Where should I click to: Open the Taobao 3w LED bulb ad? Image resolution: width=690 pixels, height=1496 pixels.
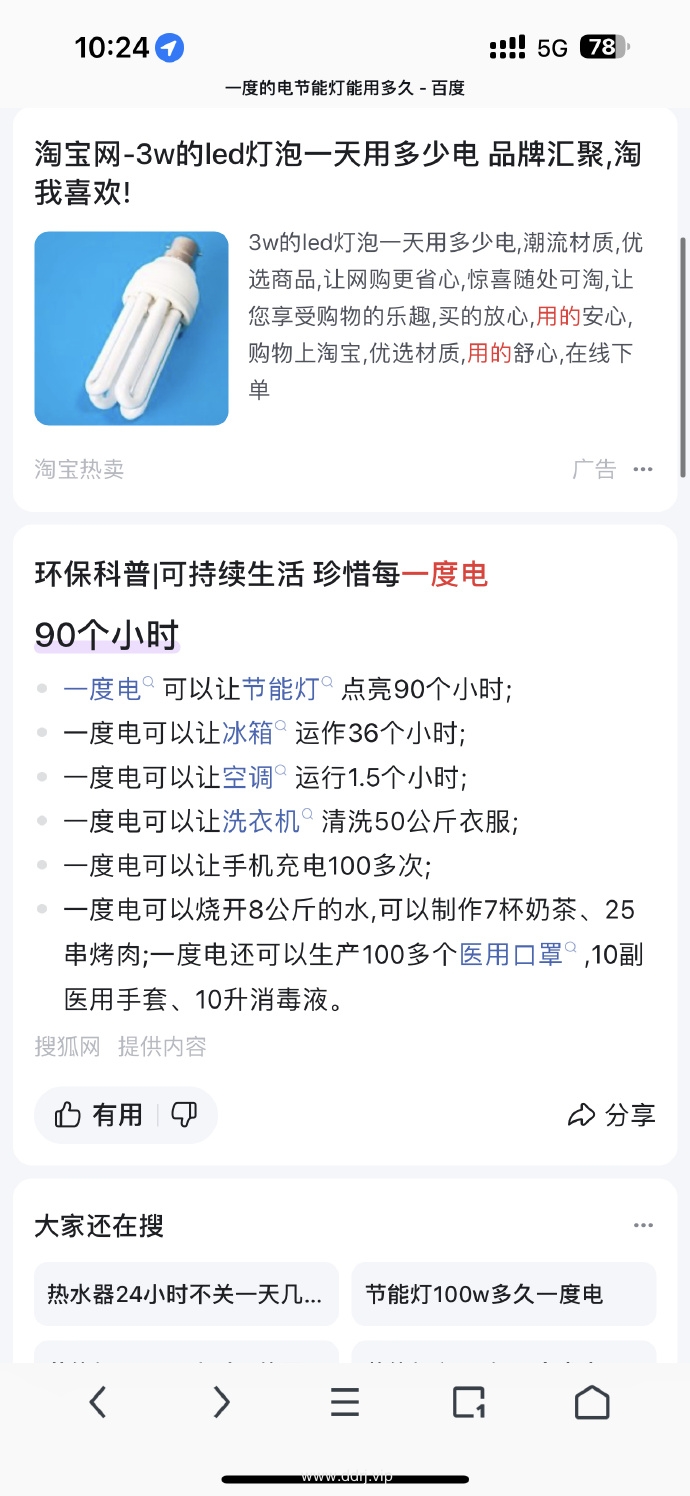(337, 173)
